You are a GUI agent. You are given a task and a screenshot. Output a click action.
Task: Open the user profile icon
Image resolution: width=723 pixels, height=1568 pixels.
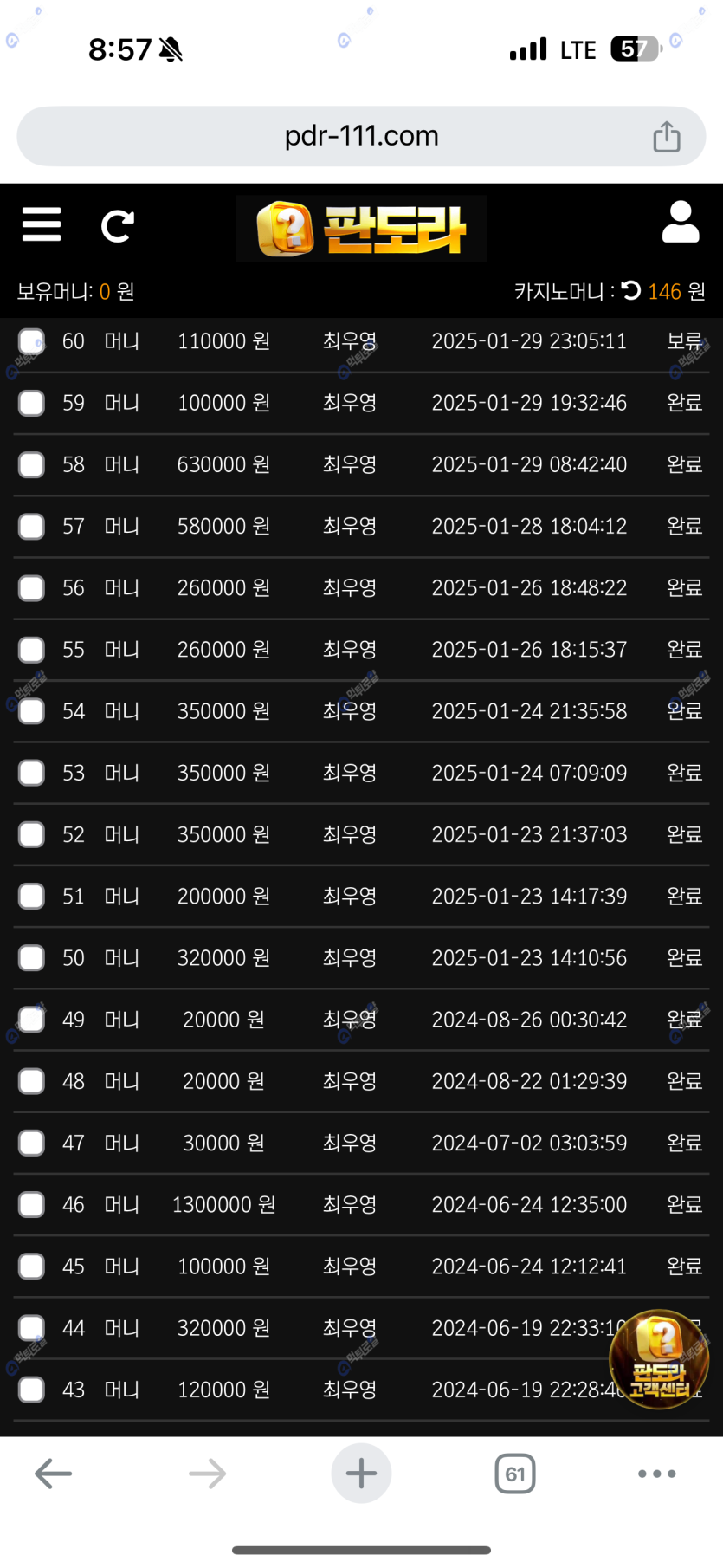pos(681,222)
